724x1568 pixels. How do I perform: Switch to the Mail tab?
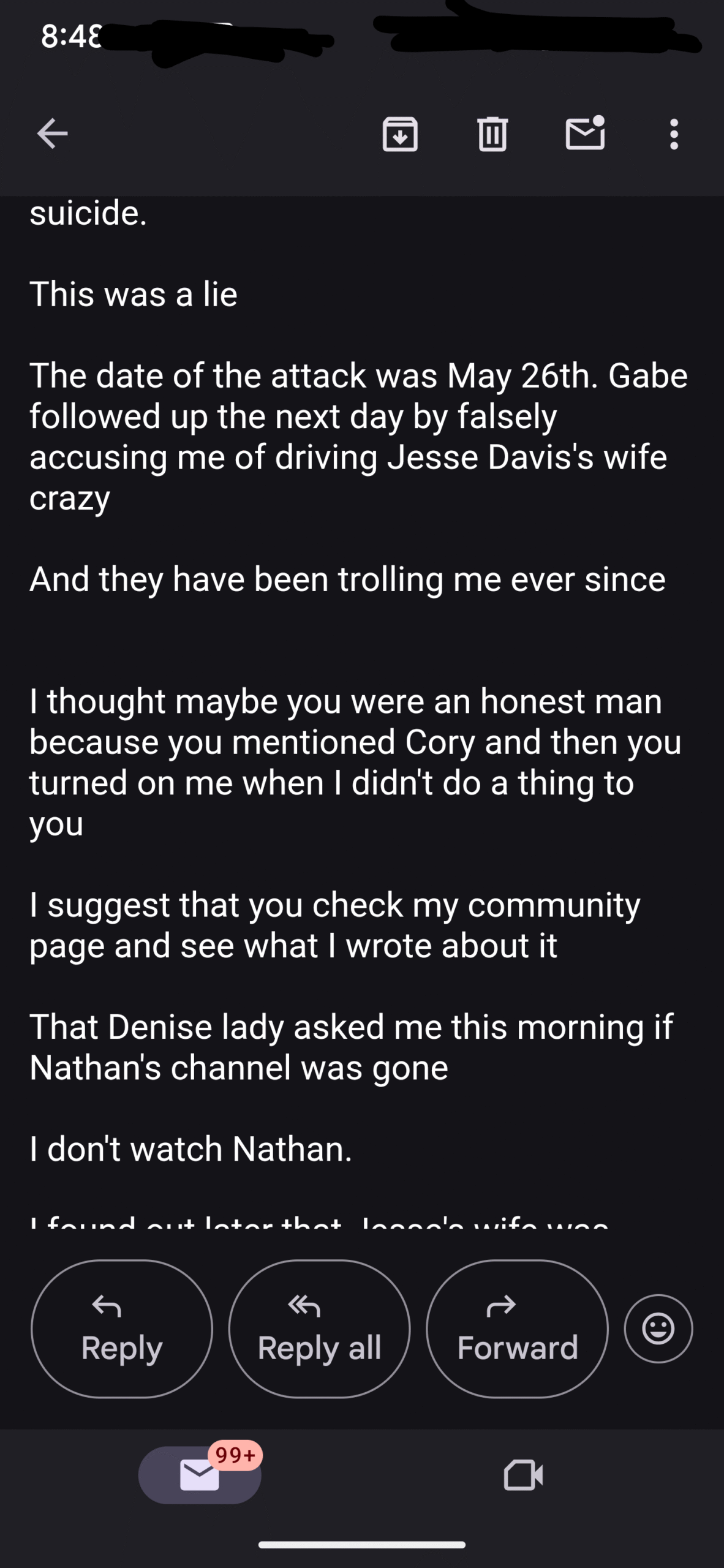pos(200,1474)
